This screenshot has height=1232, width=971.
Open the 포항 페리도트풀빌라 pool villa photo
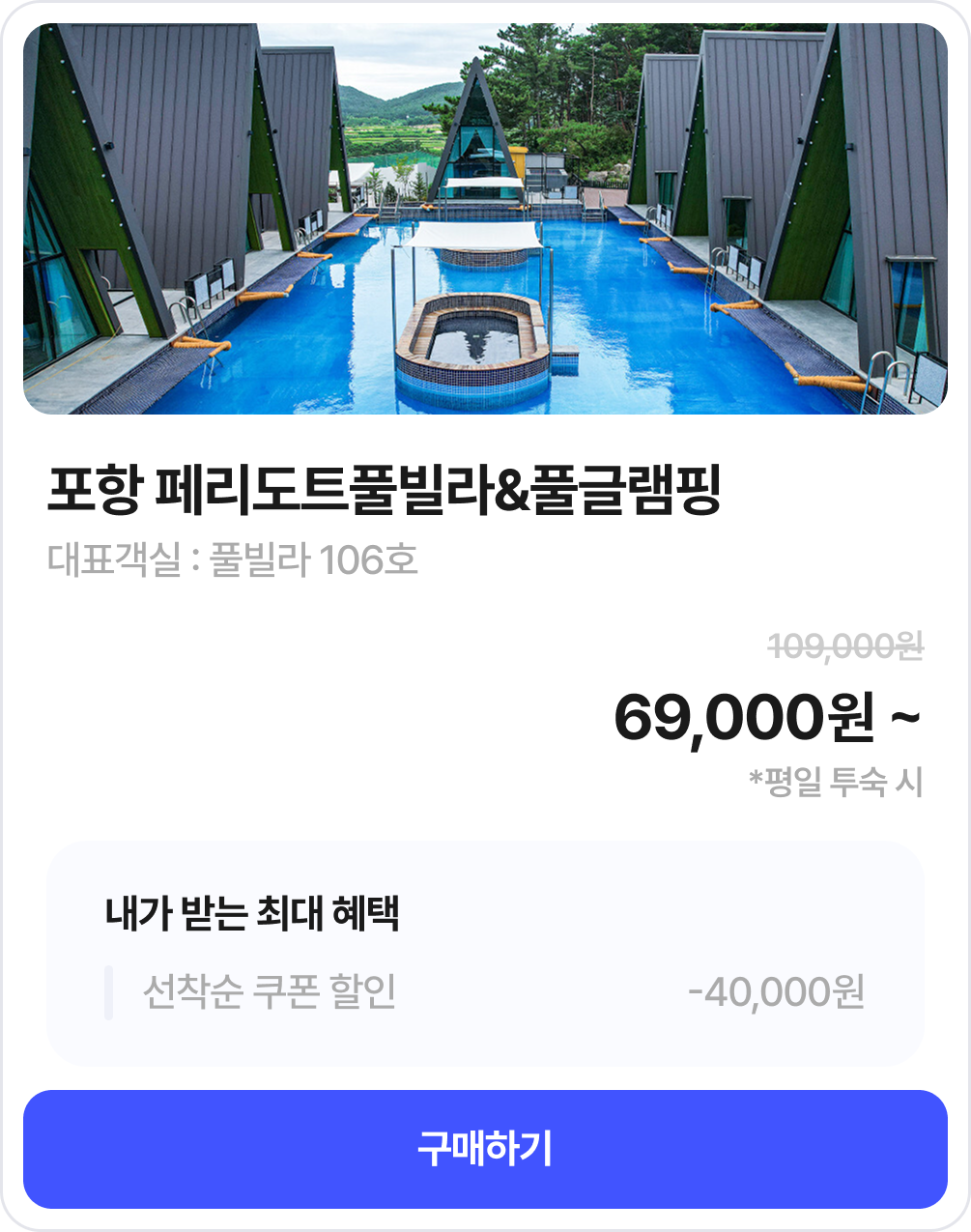(485, 219)
